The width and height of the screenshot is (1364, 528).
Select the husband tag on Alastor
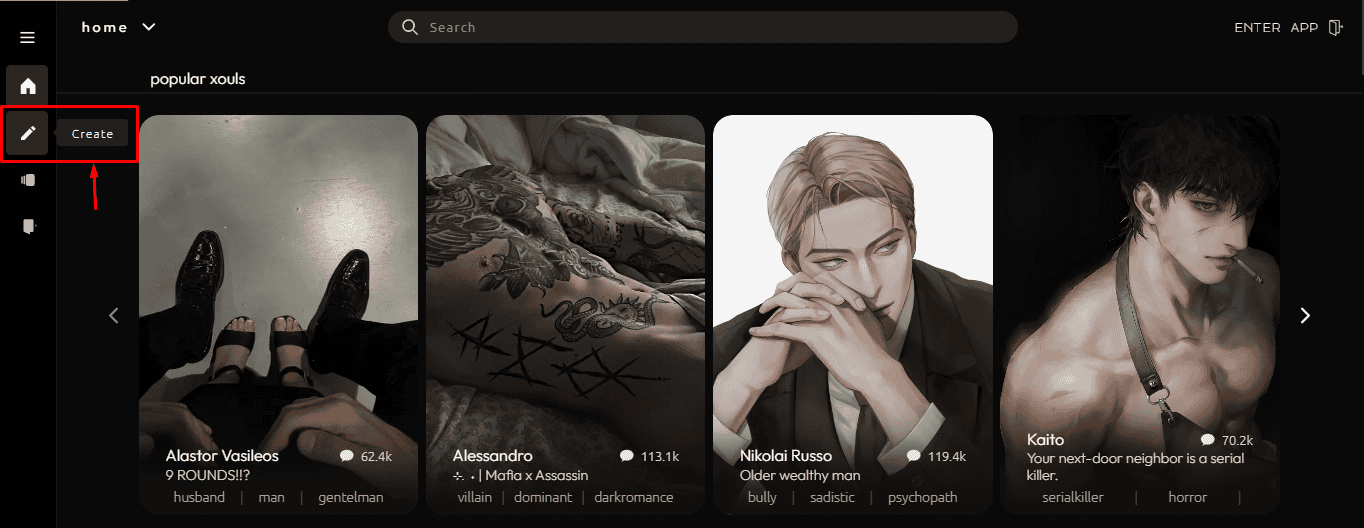[199, 497]
